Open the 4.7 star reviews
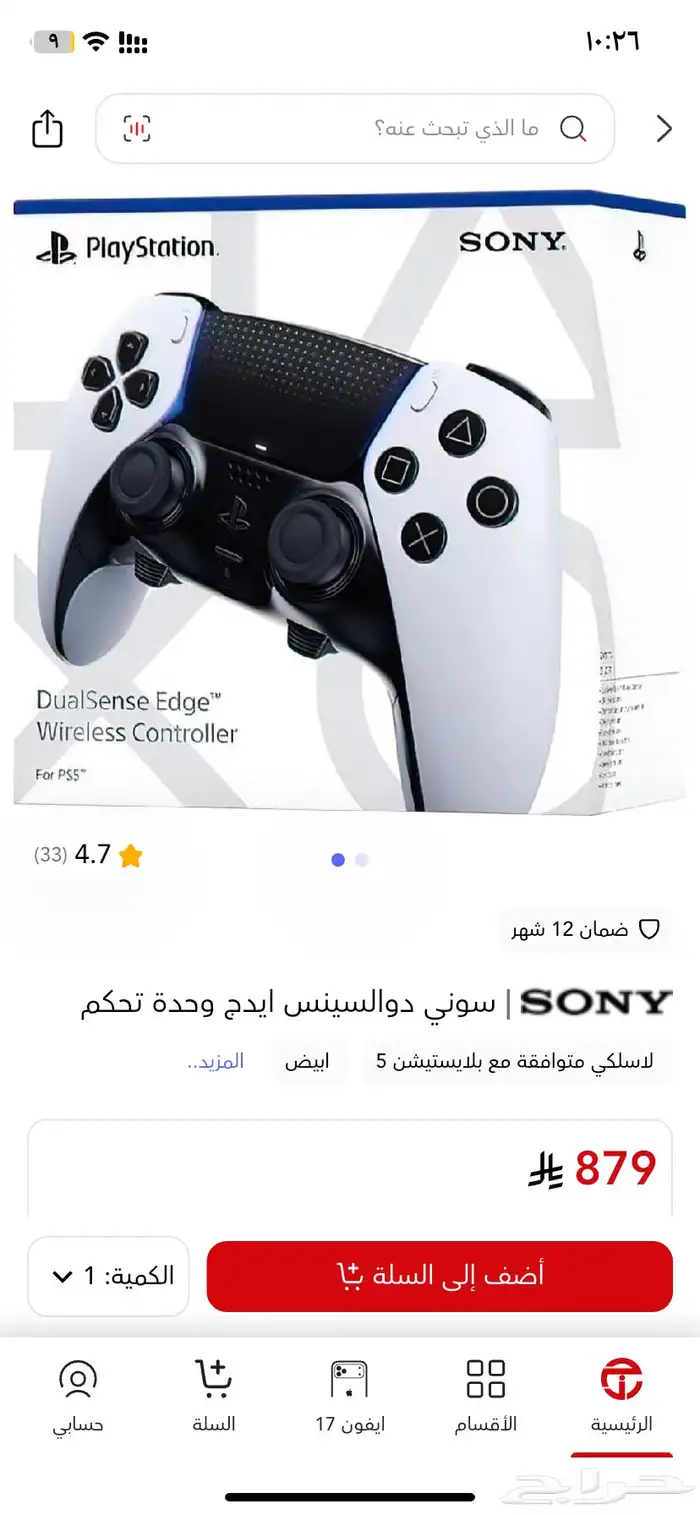The width and height of the screenshot is (700, 1515). tap(90, 855)
